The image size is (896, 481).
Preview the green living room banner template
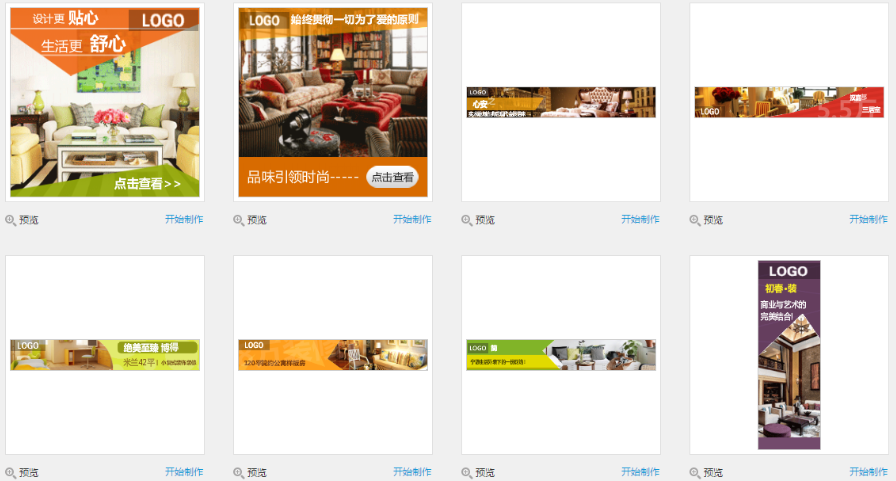pos(482,472)
